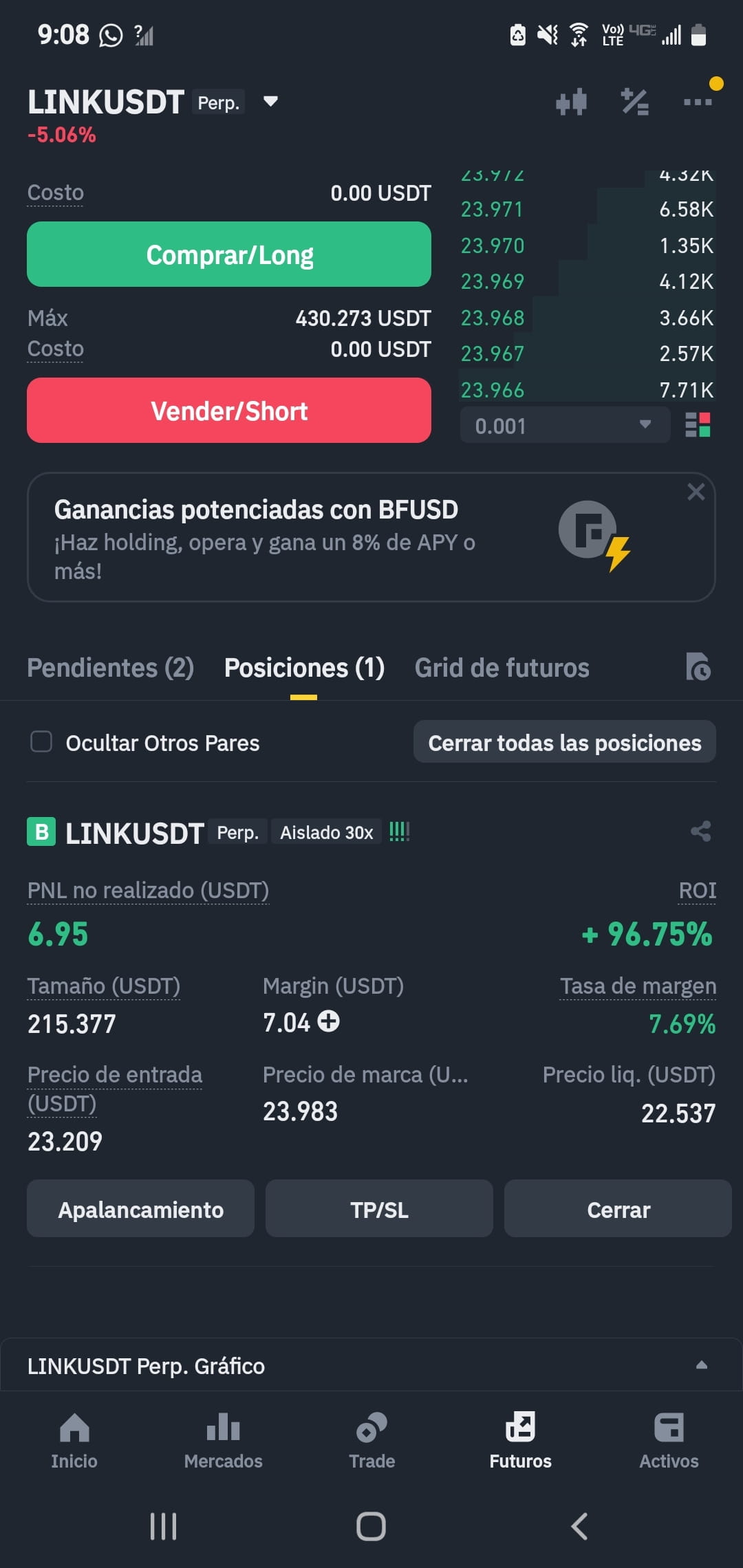This screenshot has height=1568, width=743.
Task: Open the three-dot overflow menu
Action: tap(698, 102)
